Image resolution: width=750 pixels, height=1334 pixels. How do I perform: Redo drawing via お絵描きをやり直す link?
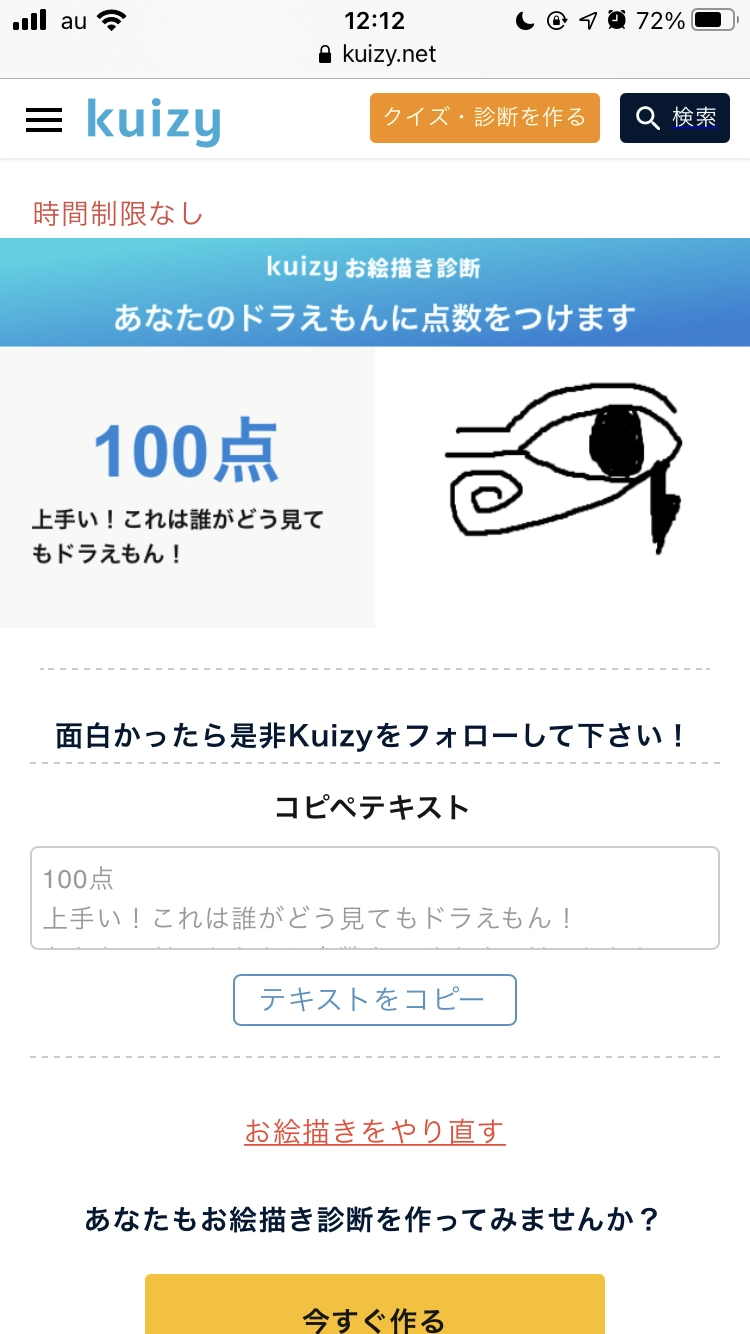(375, 1131)
